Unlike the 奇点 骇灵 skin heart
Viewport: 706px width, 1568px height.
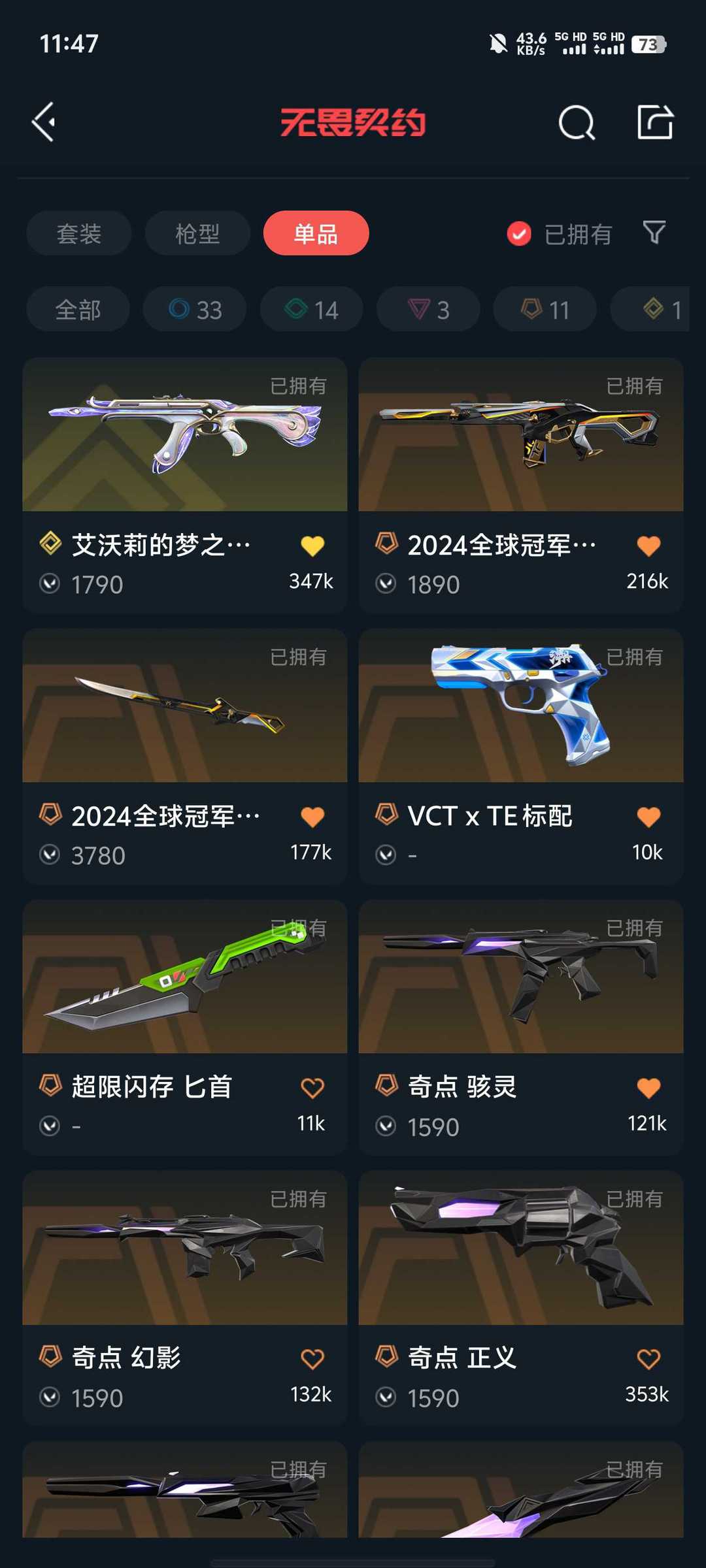point(648,1088)
